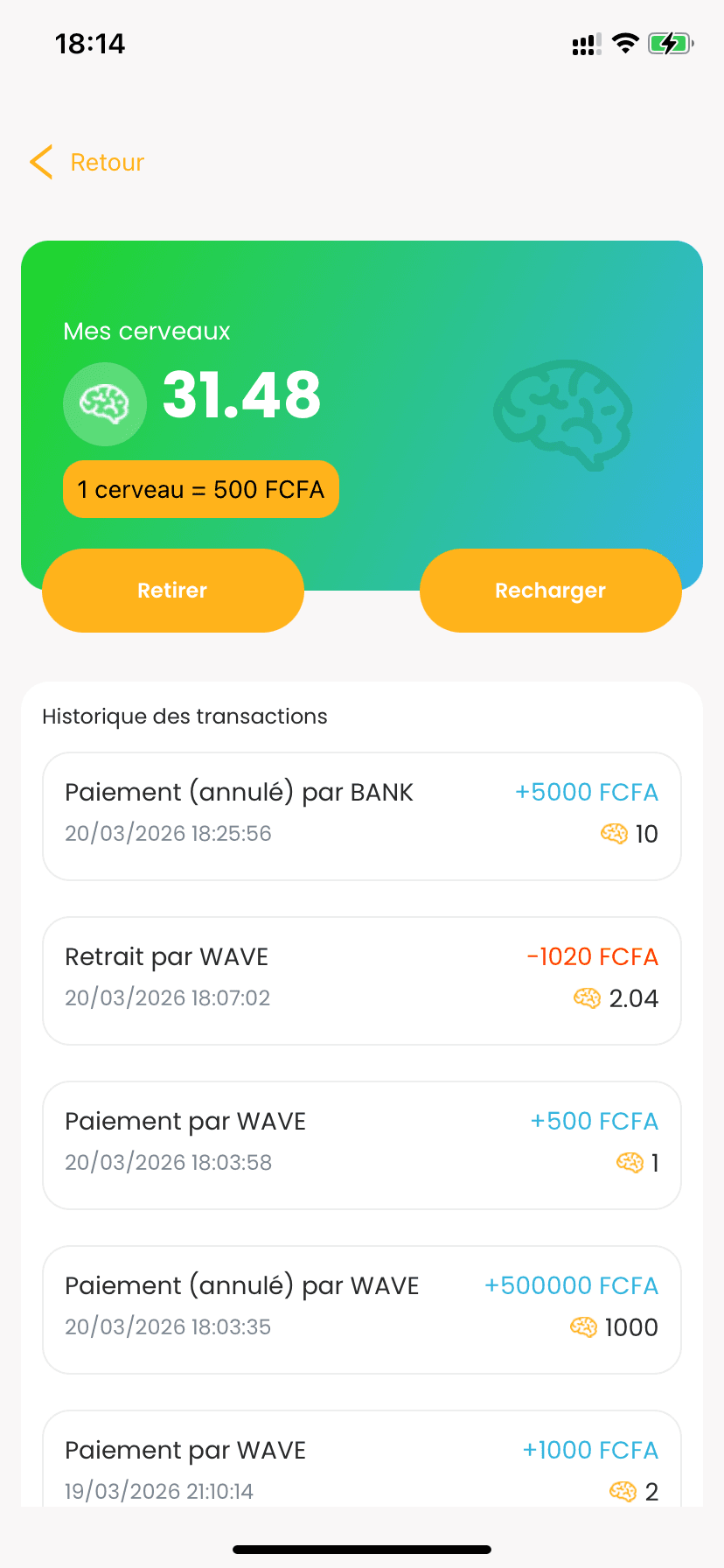
Task: Click the Wi-Fi icon in the status bar
Action: [x=624, y=42]
